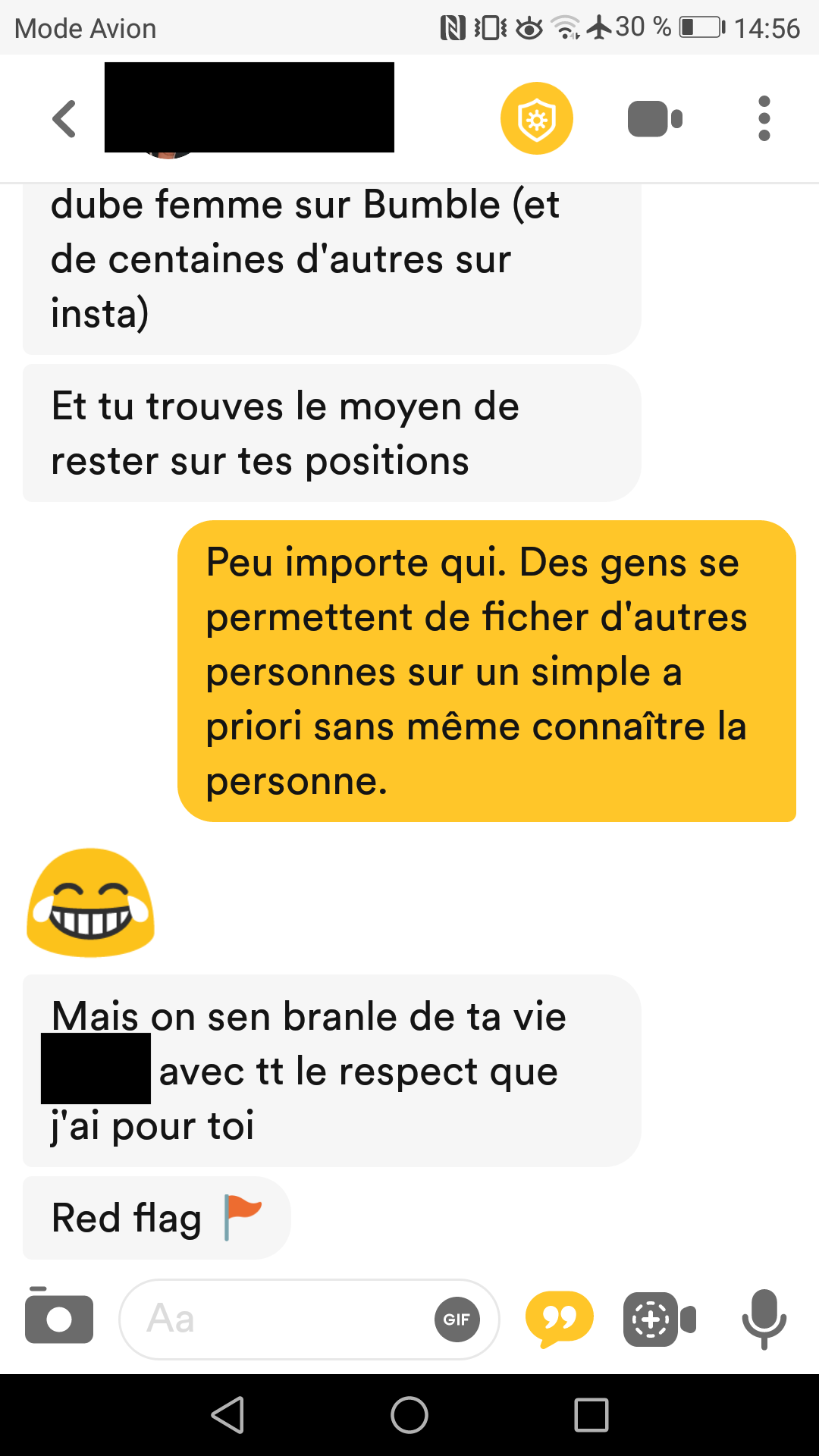
Task: Open the yellow safety shield icon
Action: (537, 118)
